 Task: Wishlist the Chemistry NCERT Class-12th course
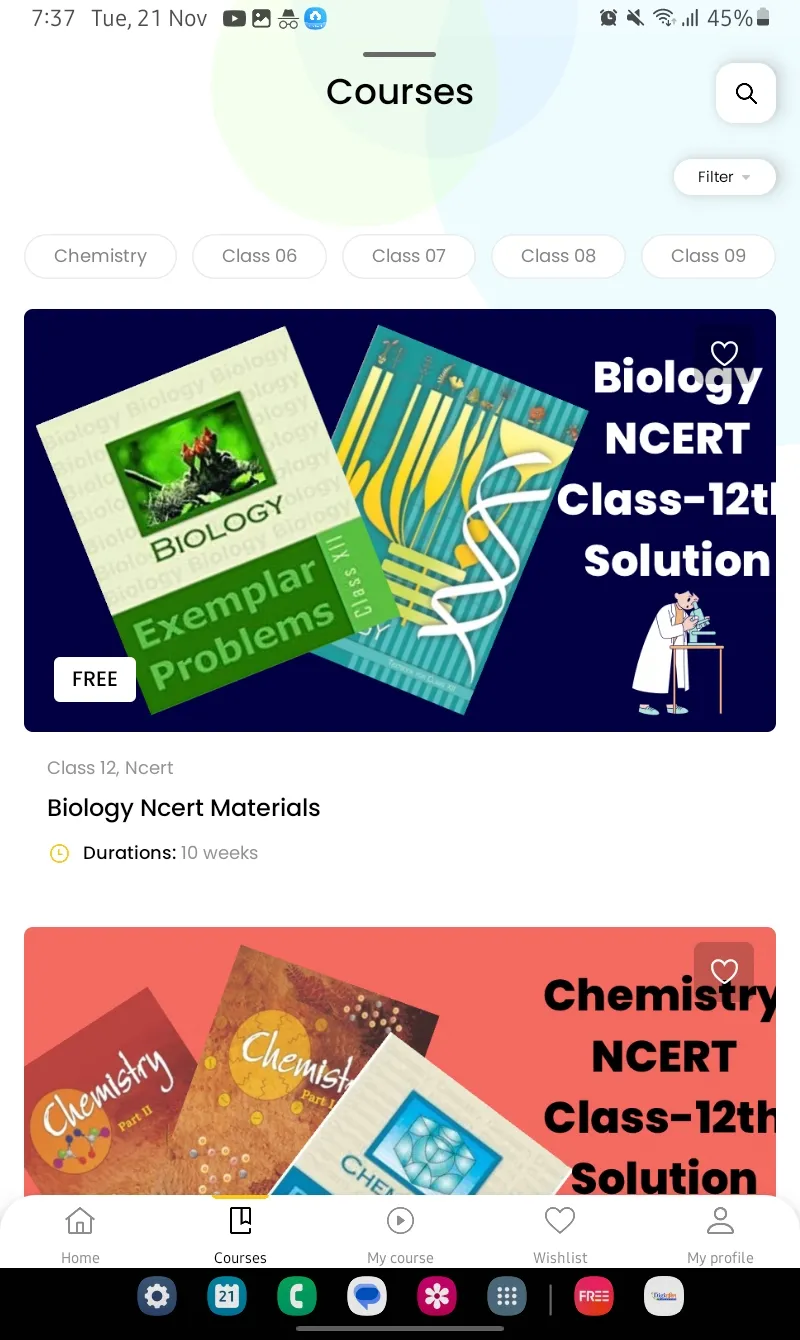pyautogui.click(x=724, y=971)
